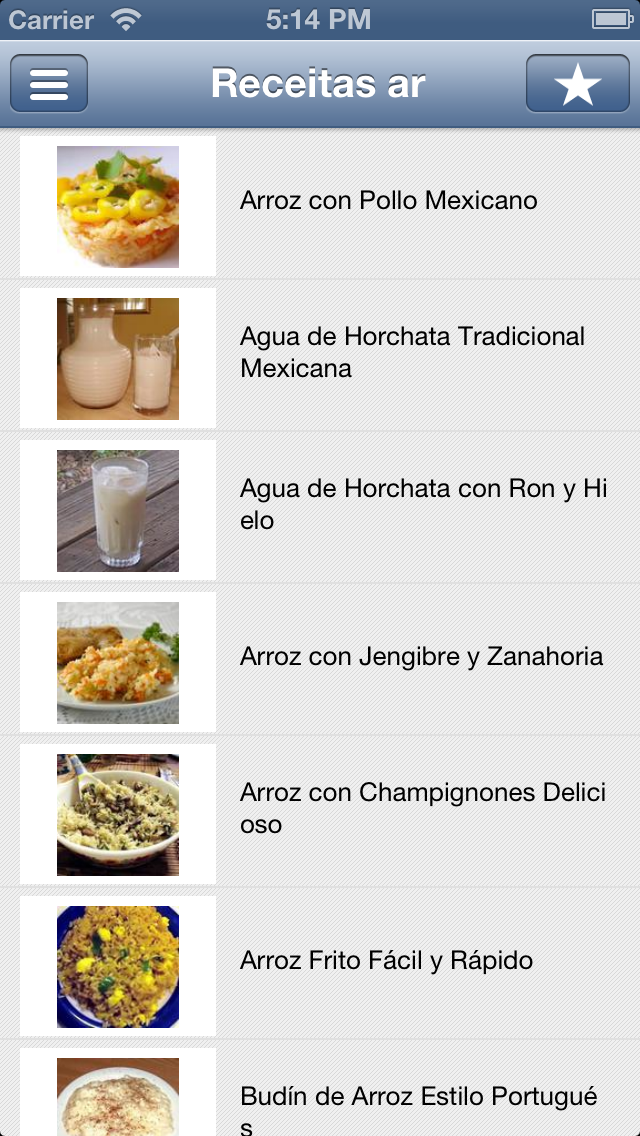Open Arroz con Jengibre y Zanahoria
The width and height of the screenshot is (640, 1136).
tap(421, 657)
